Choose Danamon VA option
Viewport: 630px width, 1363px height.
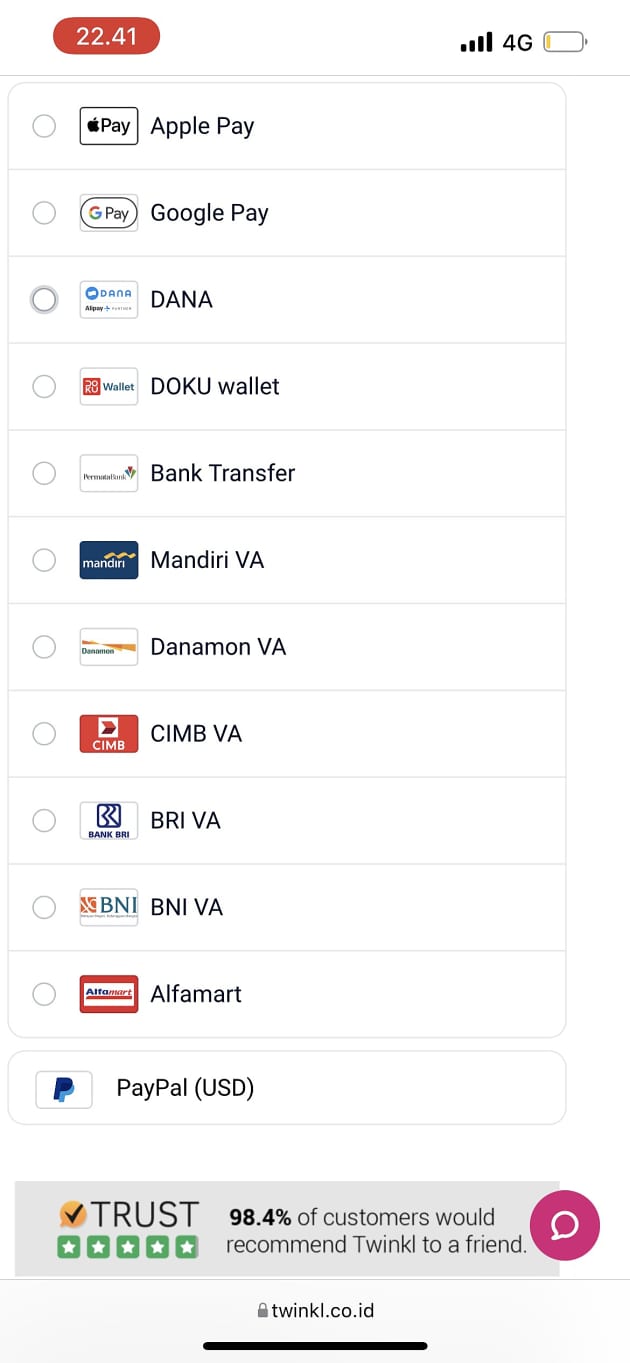(44, 647)
